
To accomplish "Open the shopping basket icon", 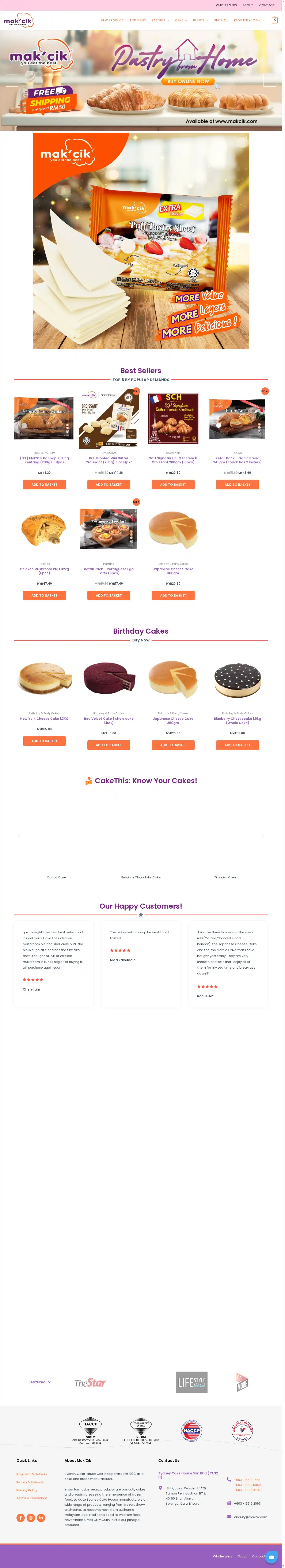I will pos(274,20).
